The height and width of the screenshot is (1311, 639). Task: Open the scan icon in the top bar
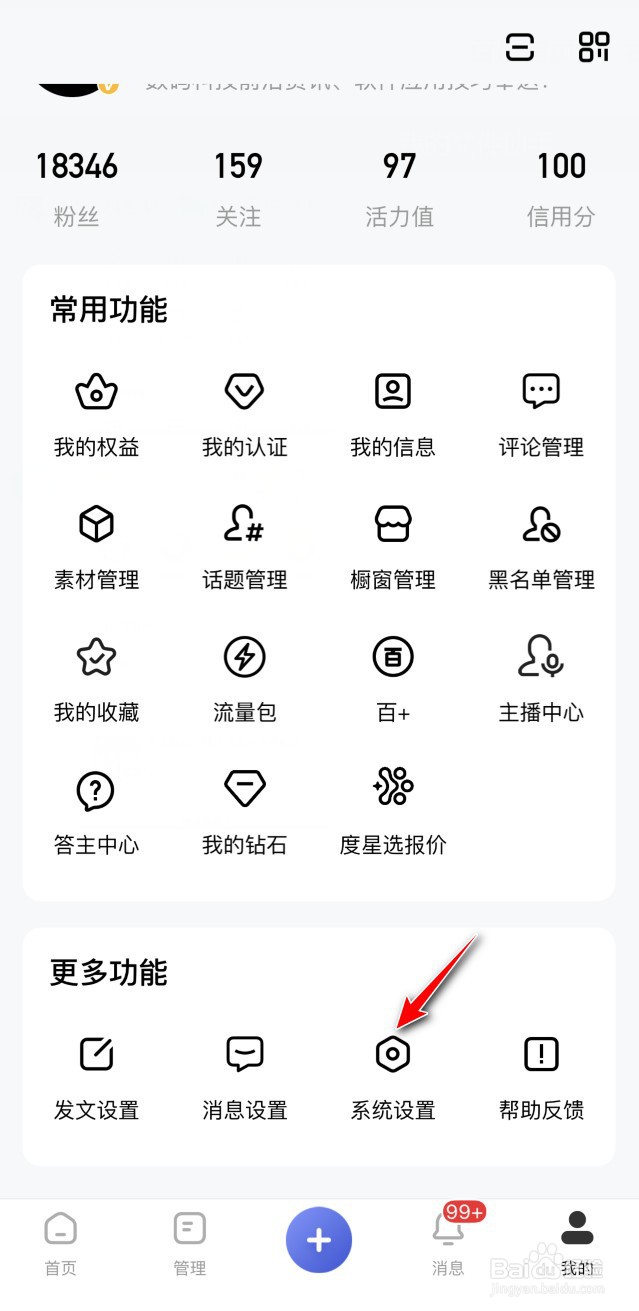pyautogui.click(x=520, y=47)
